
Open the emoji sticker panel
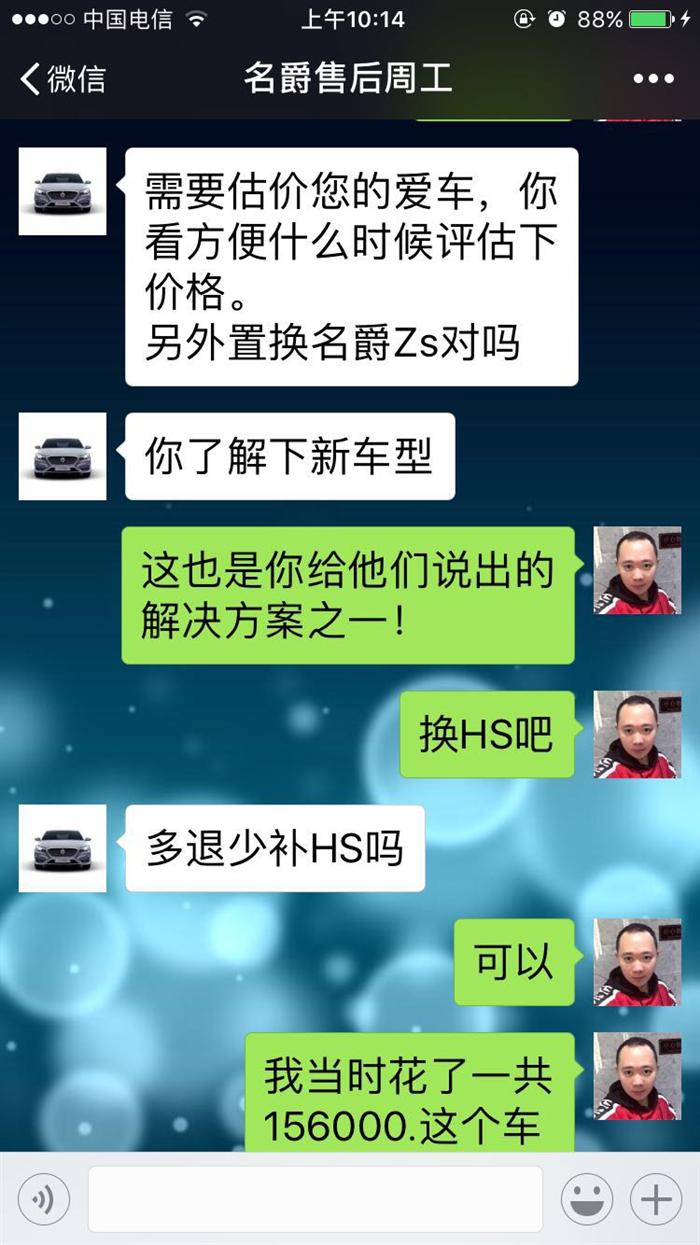[587, 1198]
